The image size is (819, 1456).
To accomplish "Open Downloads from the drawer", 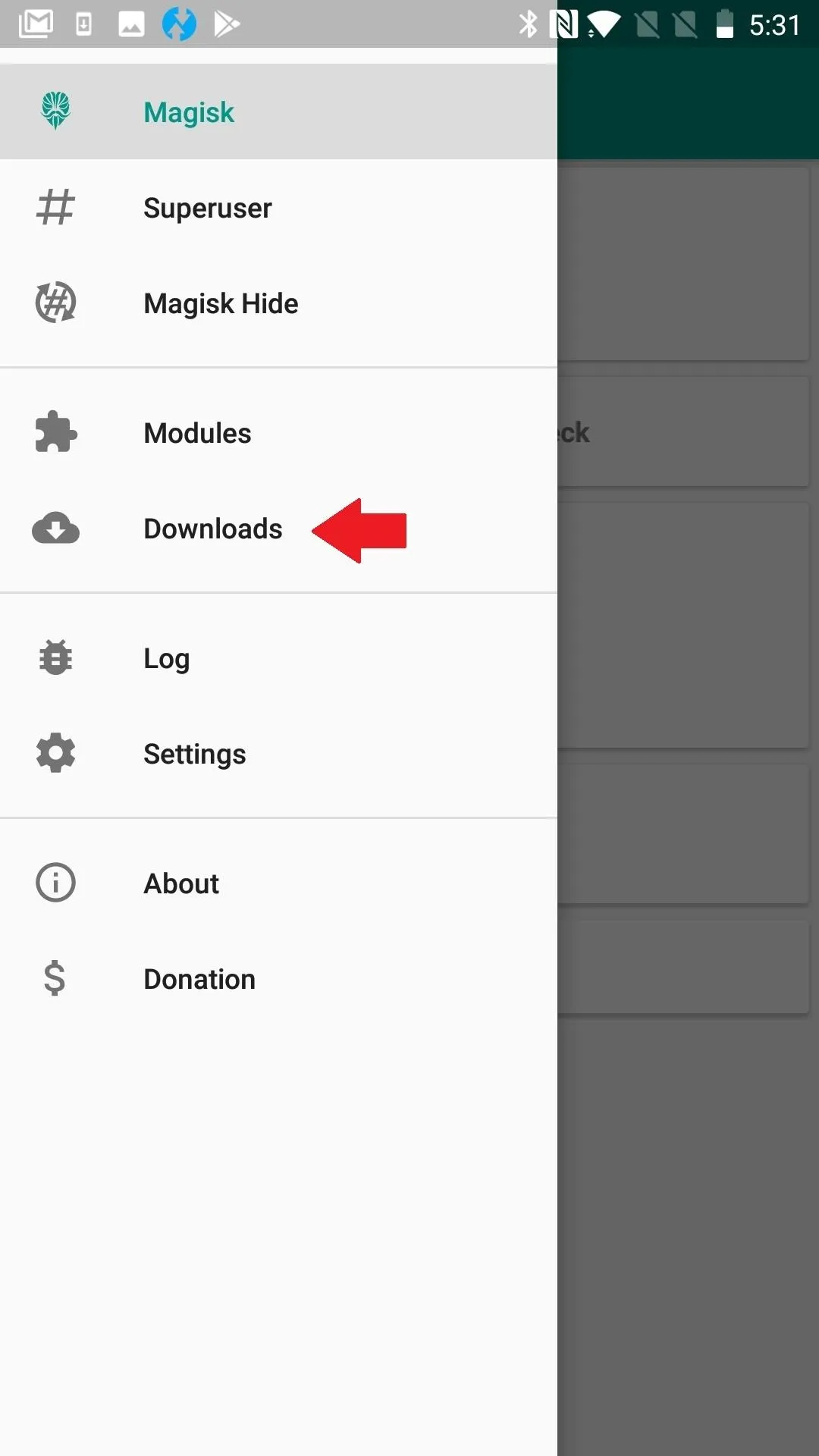I will pyautogui.click(x=278, y=529).
